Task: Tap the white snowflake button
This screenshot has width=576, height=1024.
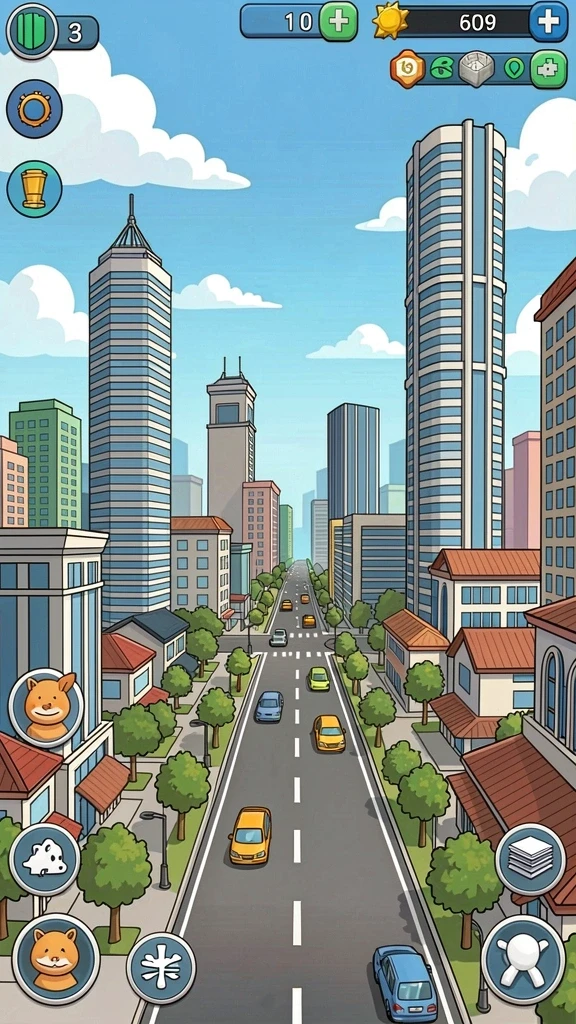Action: pyautogui.click(x=161, y=967)
